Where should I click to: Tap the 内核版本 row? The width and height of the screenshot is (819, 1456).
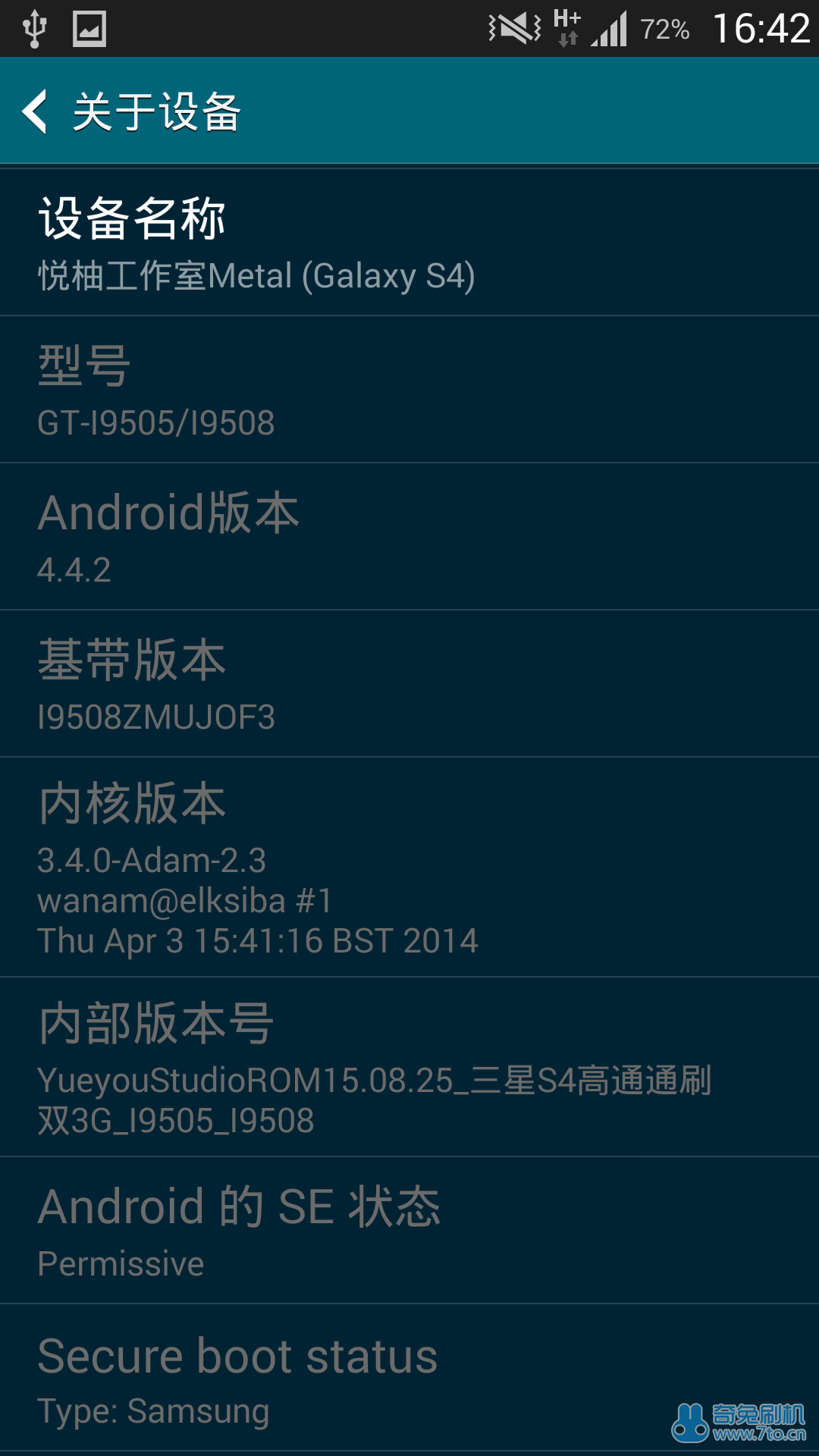click(x=409, y=868)
